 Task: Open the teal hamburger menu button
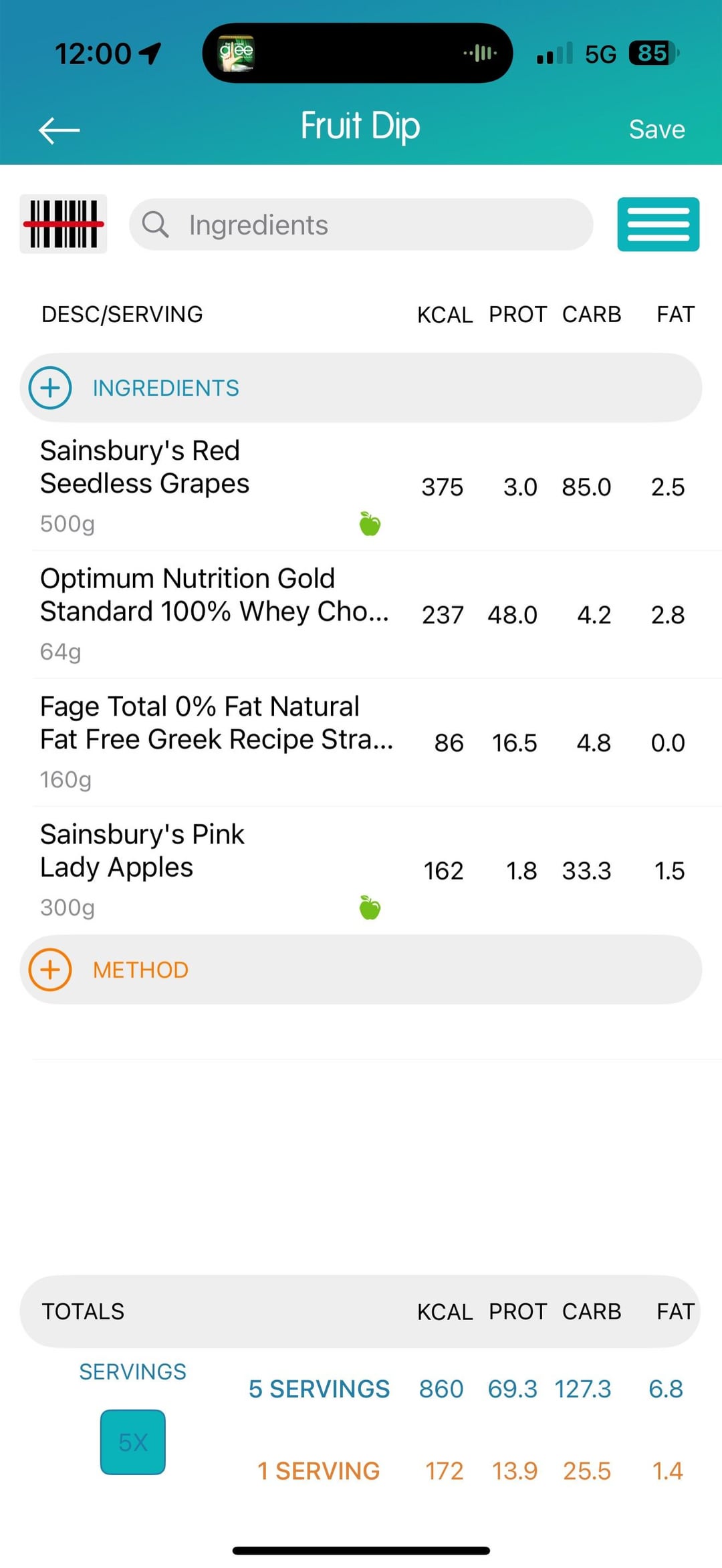(658, 225)
